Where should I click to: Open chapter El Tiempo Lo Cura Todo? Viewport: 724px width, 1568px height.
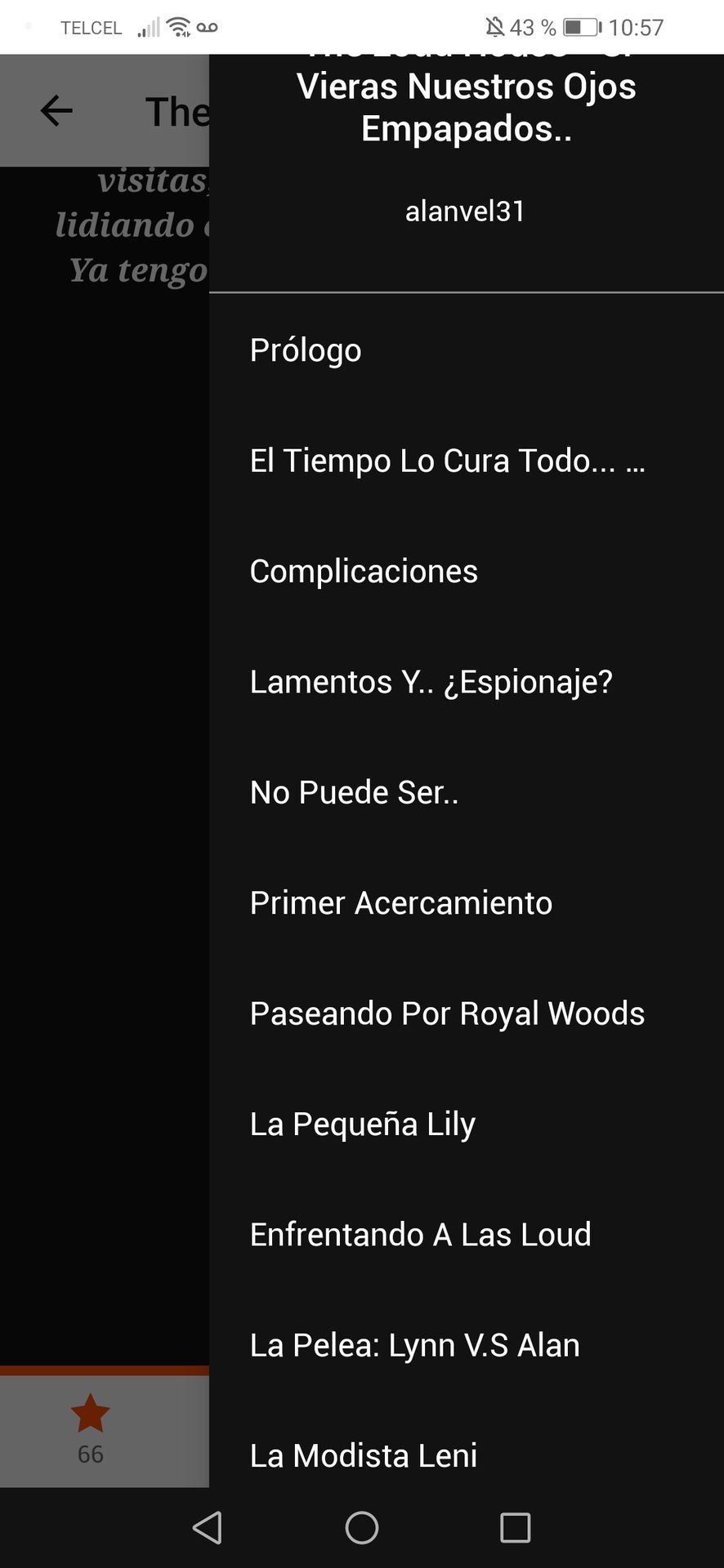pyautogui.click(x=447, y=461)
